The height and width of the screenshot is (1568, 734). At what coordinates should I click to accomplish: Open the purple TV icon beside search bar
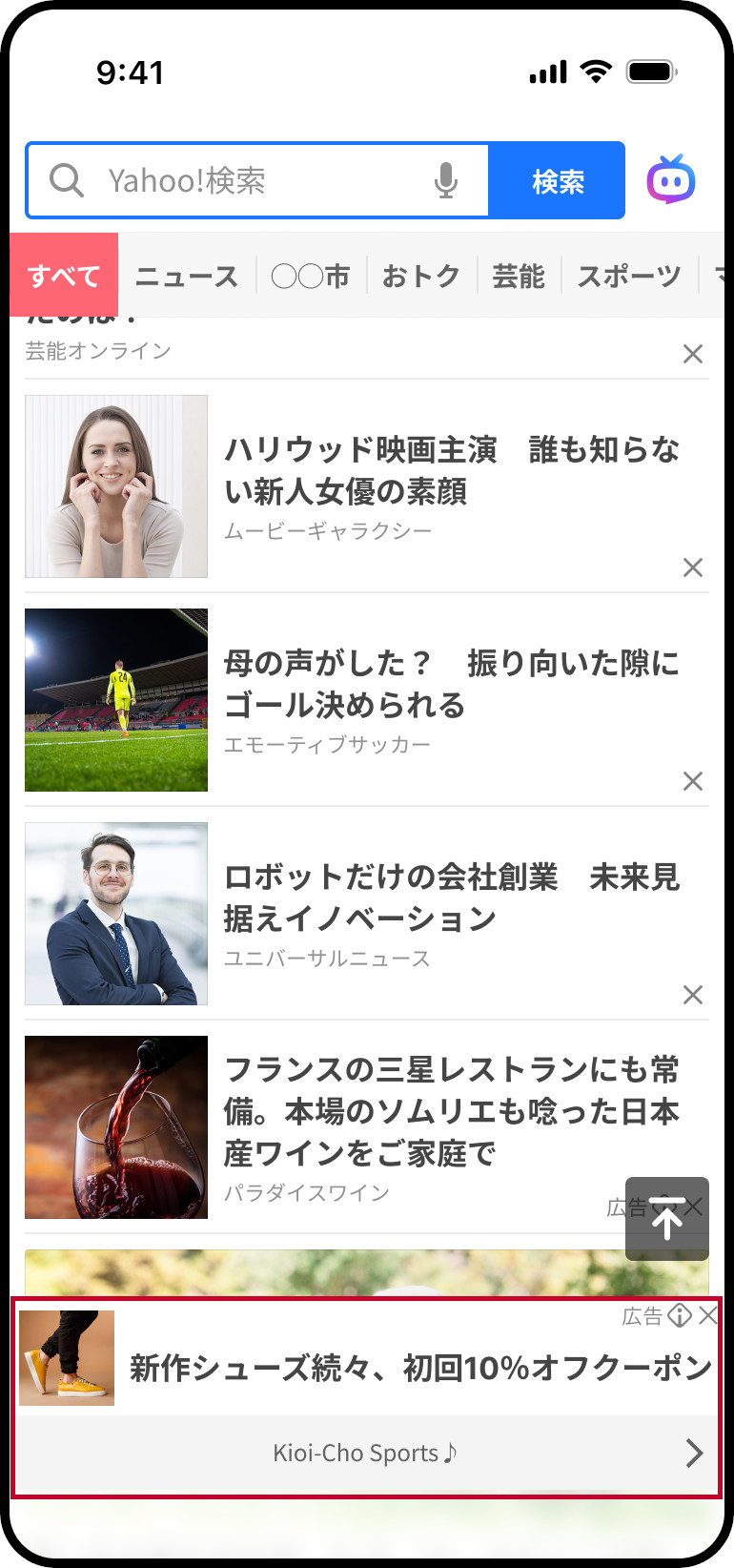(x=670, y=179)
